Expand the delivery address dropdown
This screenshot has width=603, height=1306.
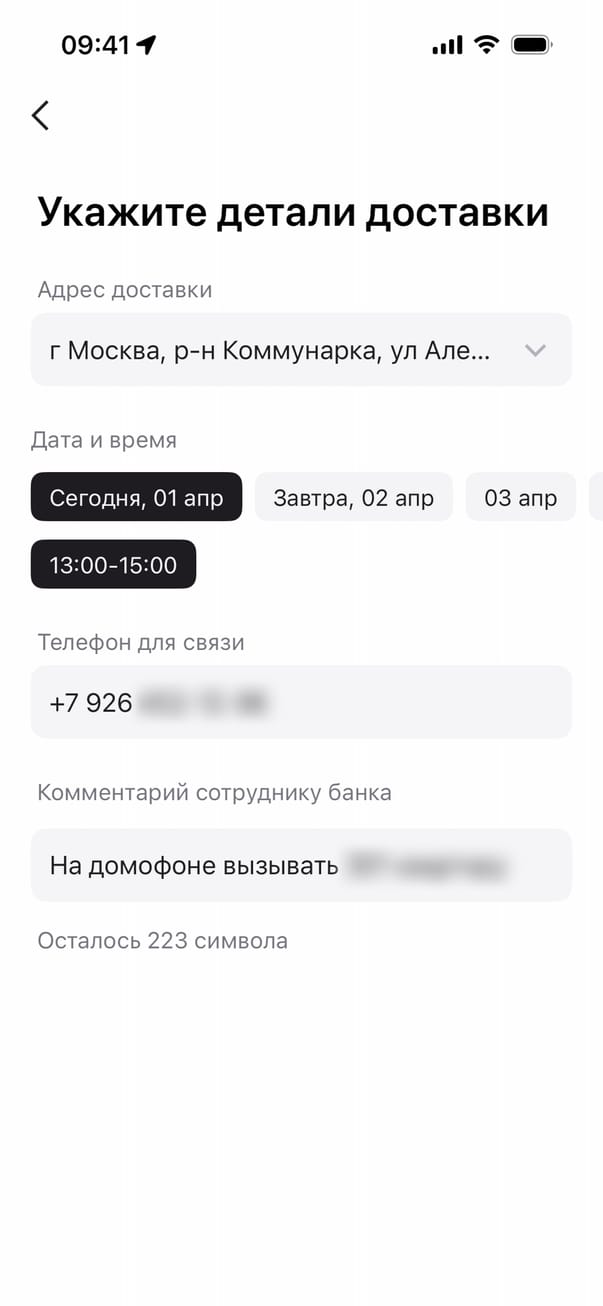coord(535,350)
